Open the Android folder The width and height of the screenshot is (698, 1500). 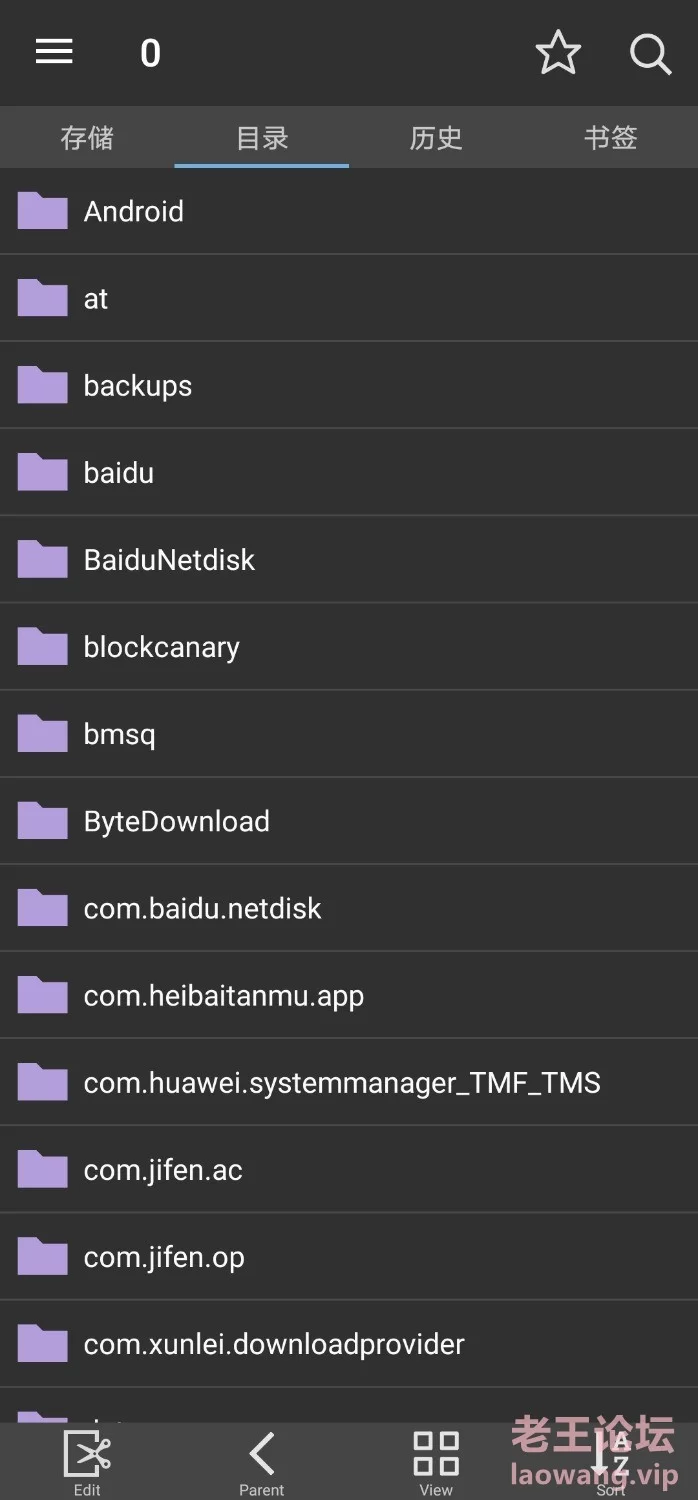click(349, 211)
